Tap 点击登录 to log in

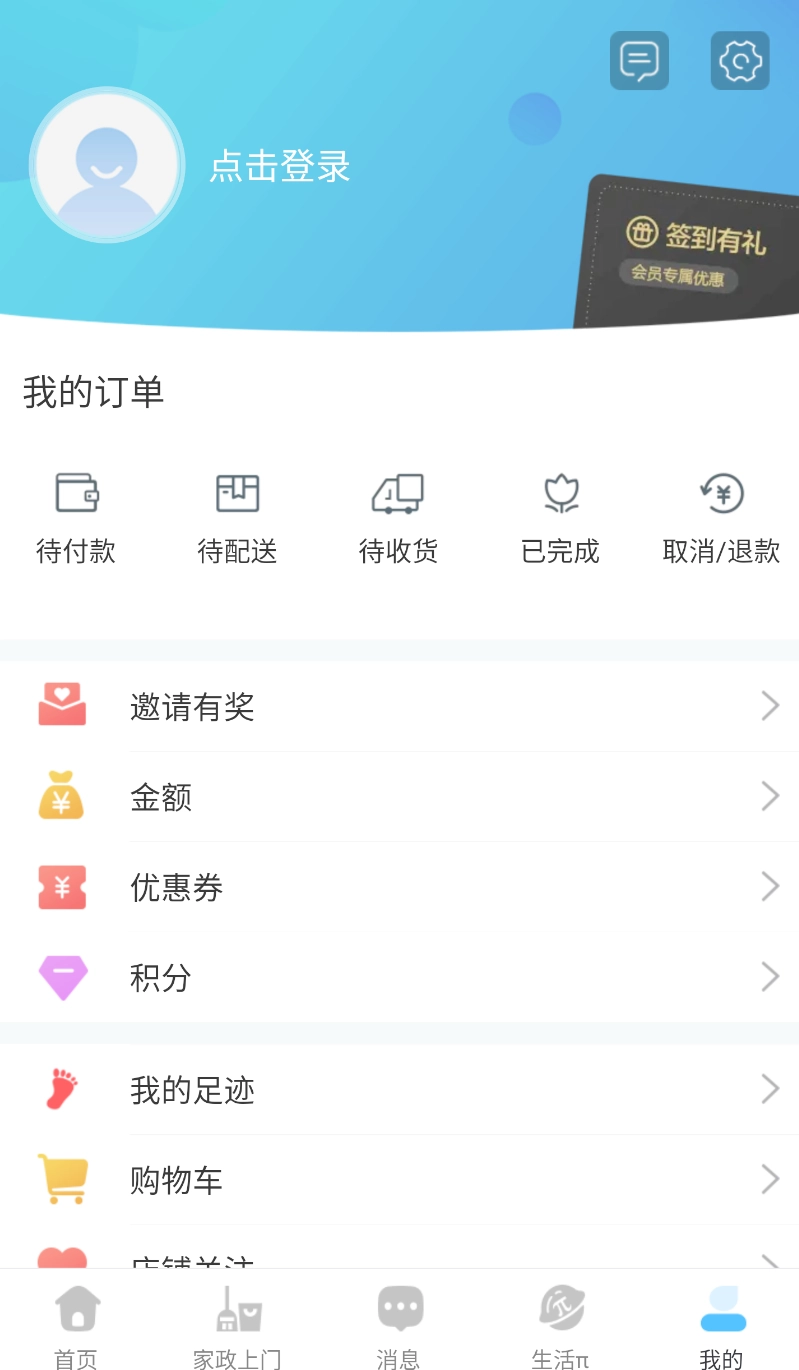[280, 167]
